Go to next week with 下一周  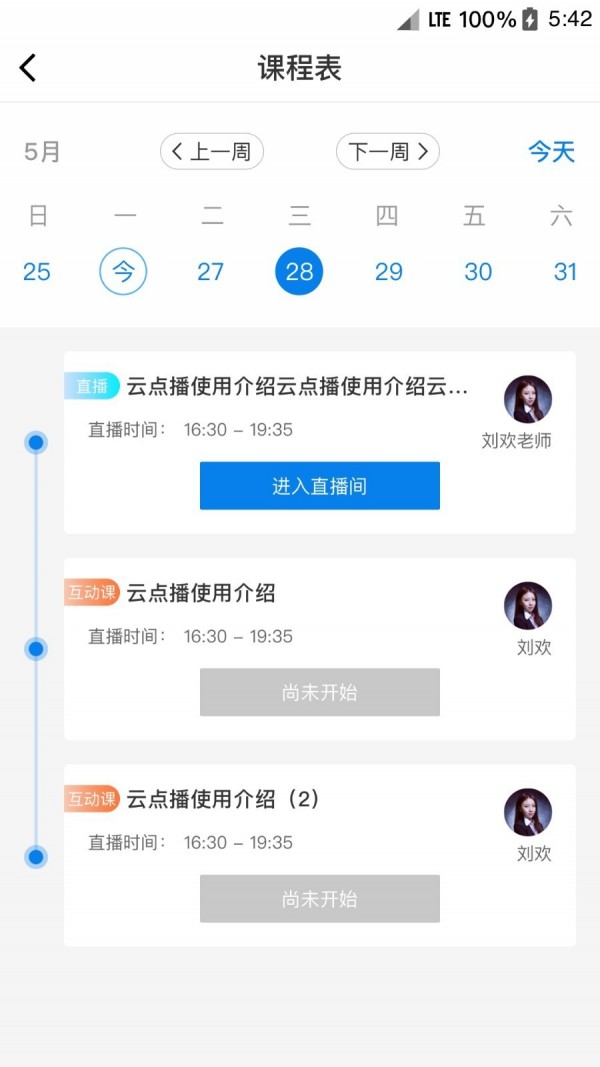tap(387, 152)
